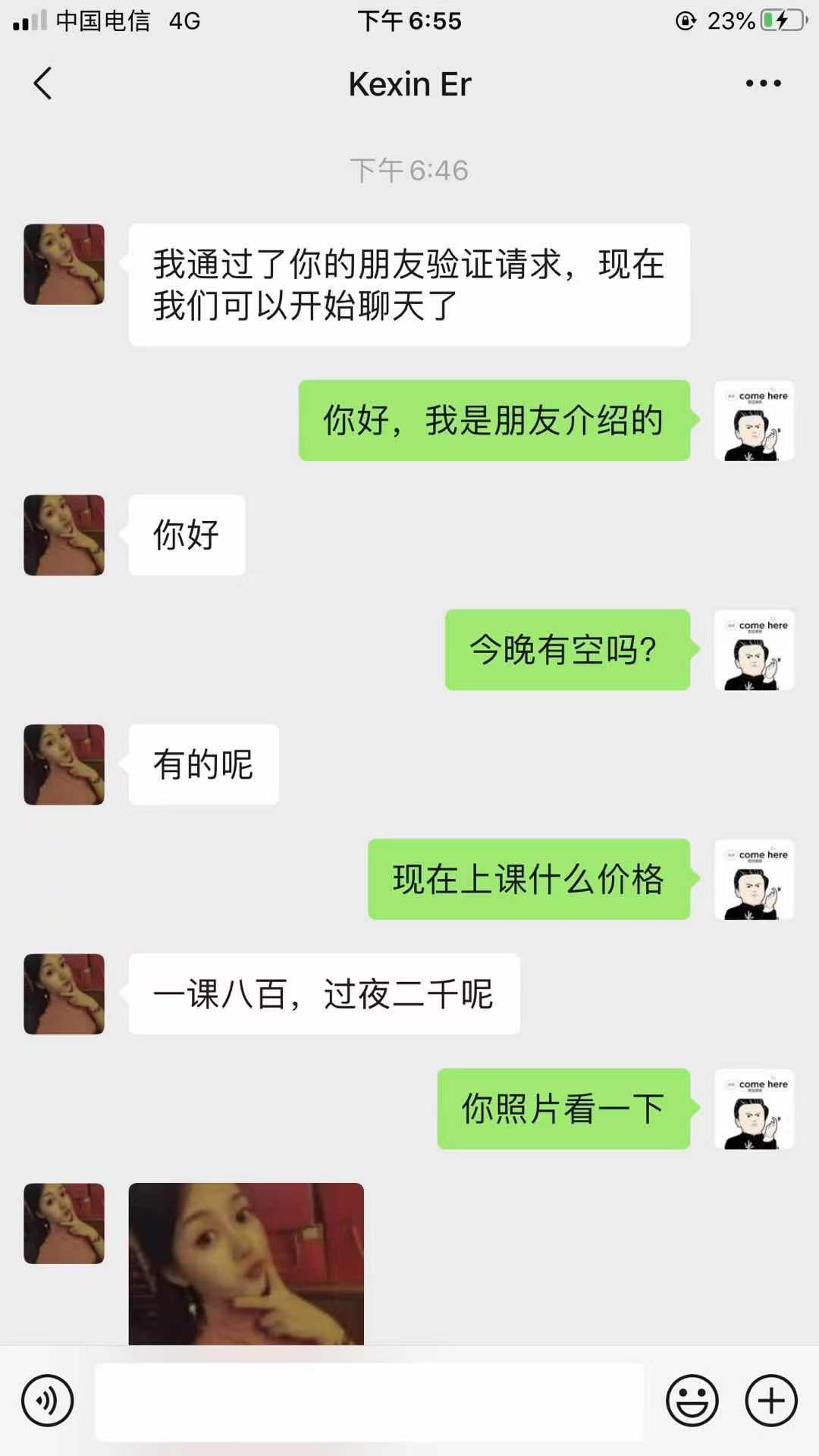Tap the 'come here' sticker beside 你好
The width and height of the screenshot is (819, 1456).
755,422
